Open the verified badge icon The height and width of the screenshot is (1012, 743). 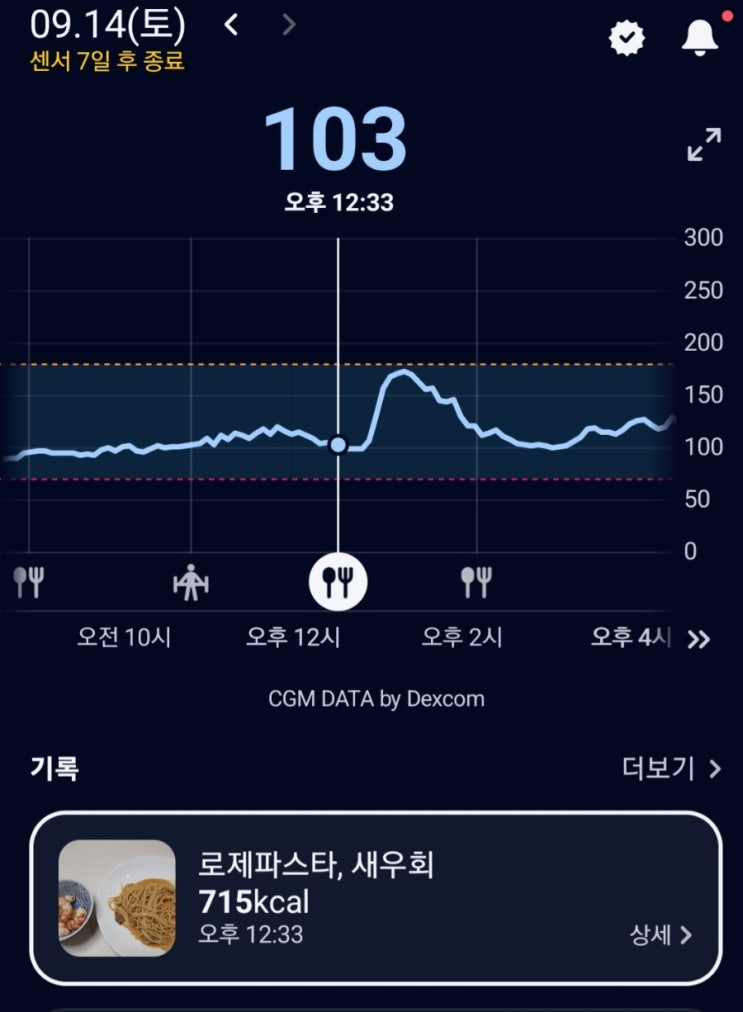[626, 38]
